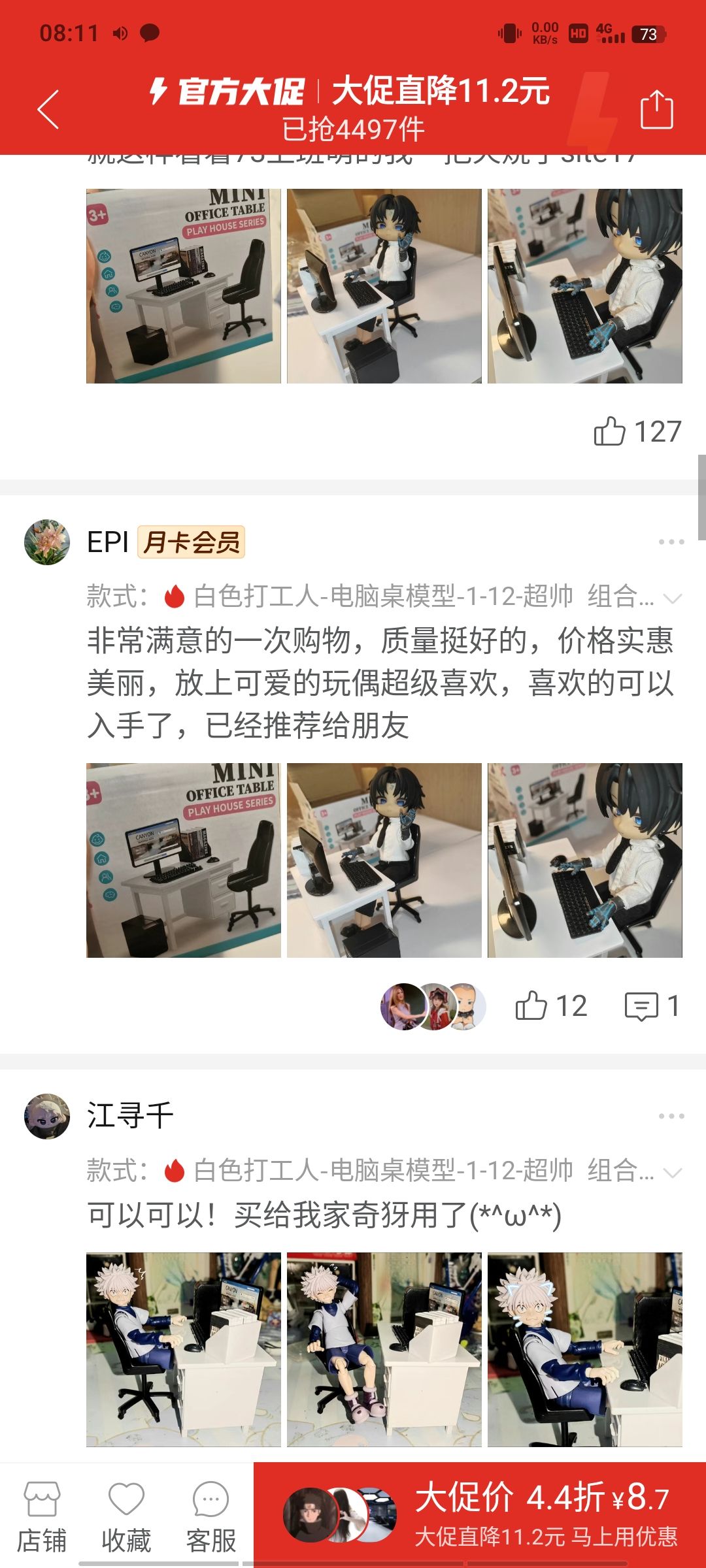Screen dimensions: 706x1568
Task: Add the item to 收藏 favorites
Action: click(126, 1517)
